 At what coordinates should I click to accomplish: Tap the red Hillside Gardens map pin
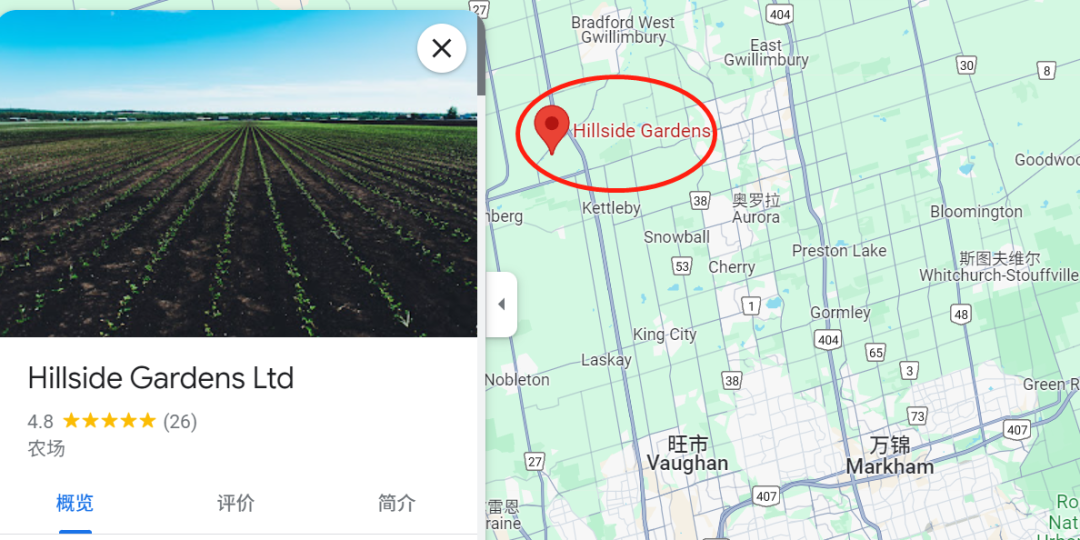551,129
